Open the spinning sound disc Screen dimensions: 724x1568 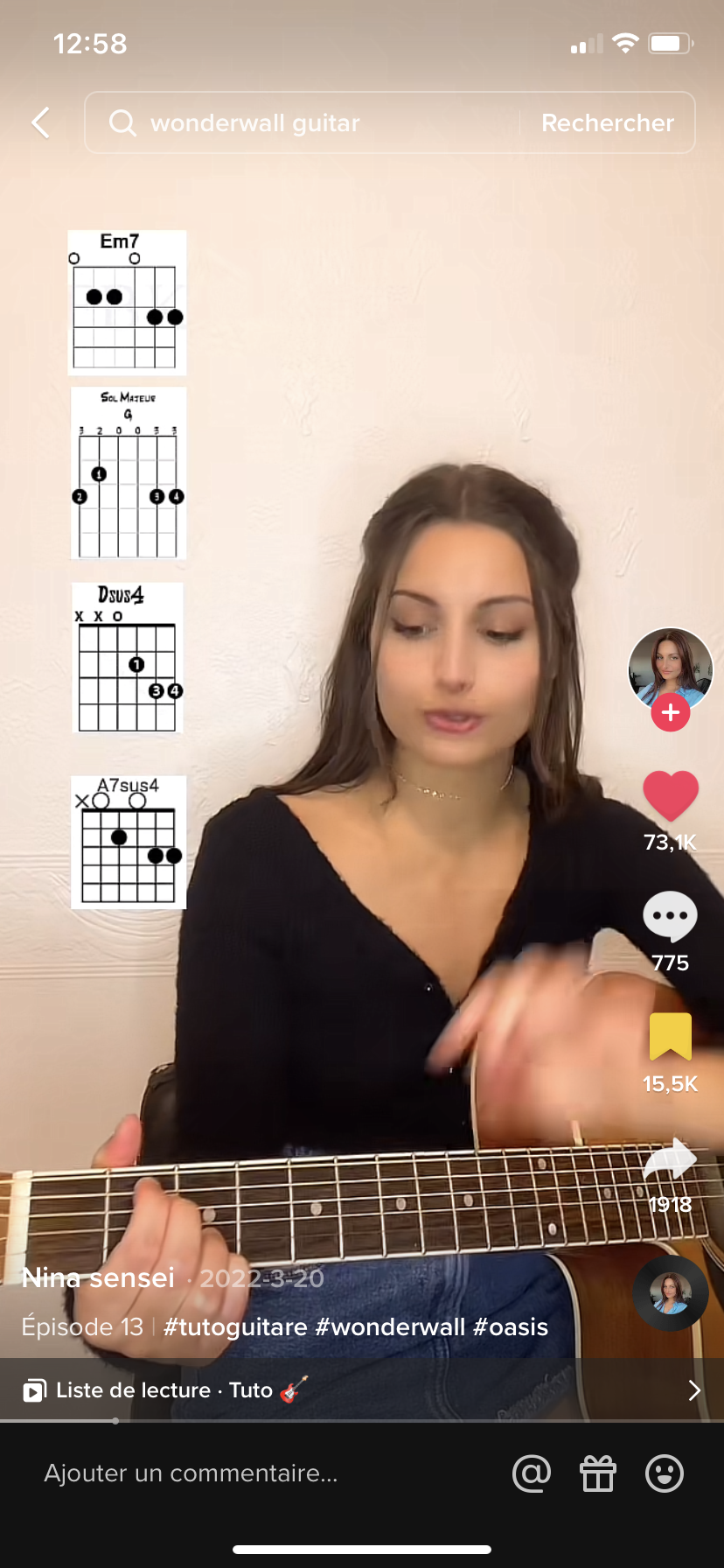[x=671, y=1293]
